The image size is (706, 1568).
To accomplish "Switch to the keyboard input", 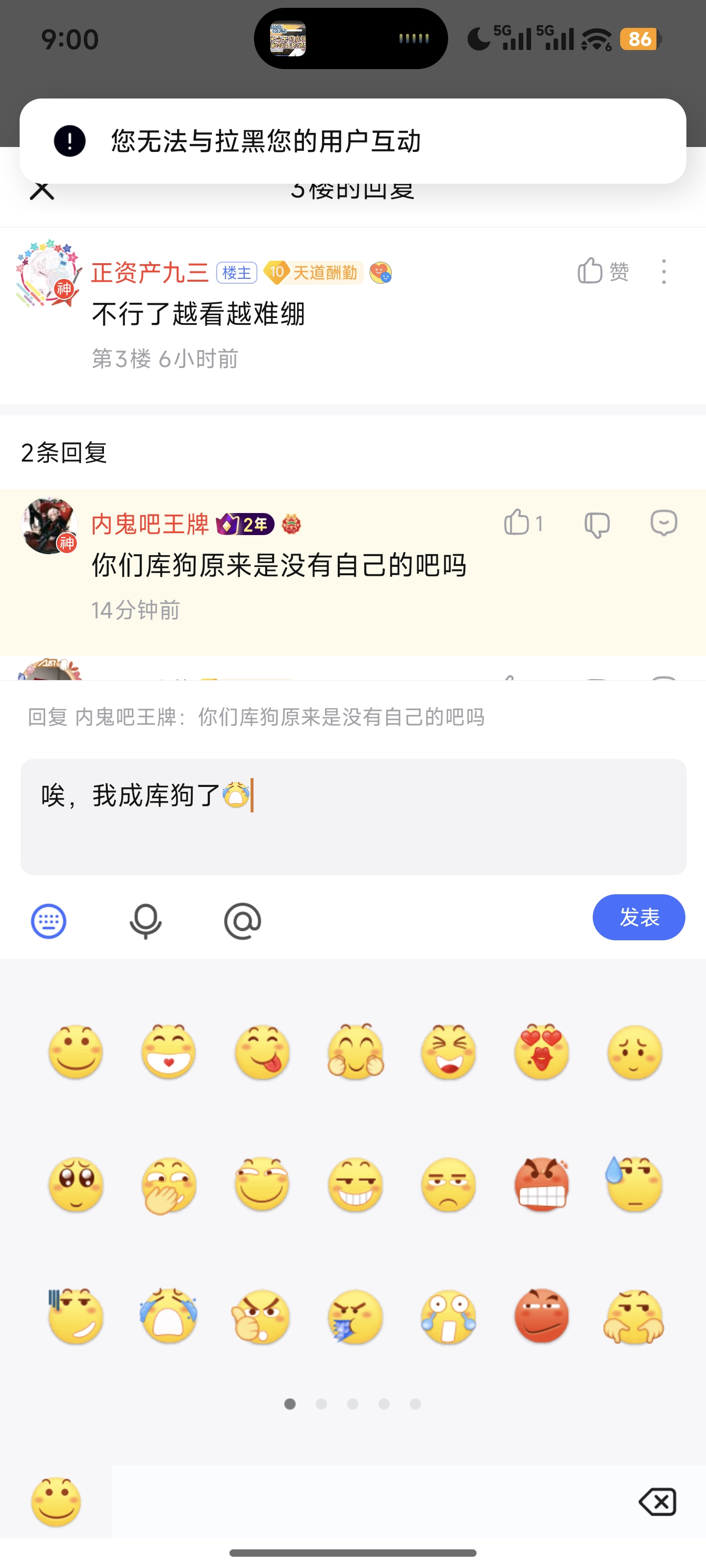I will click(x=49, y=920).
